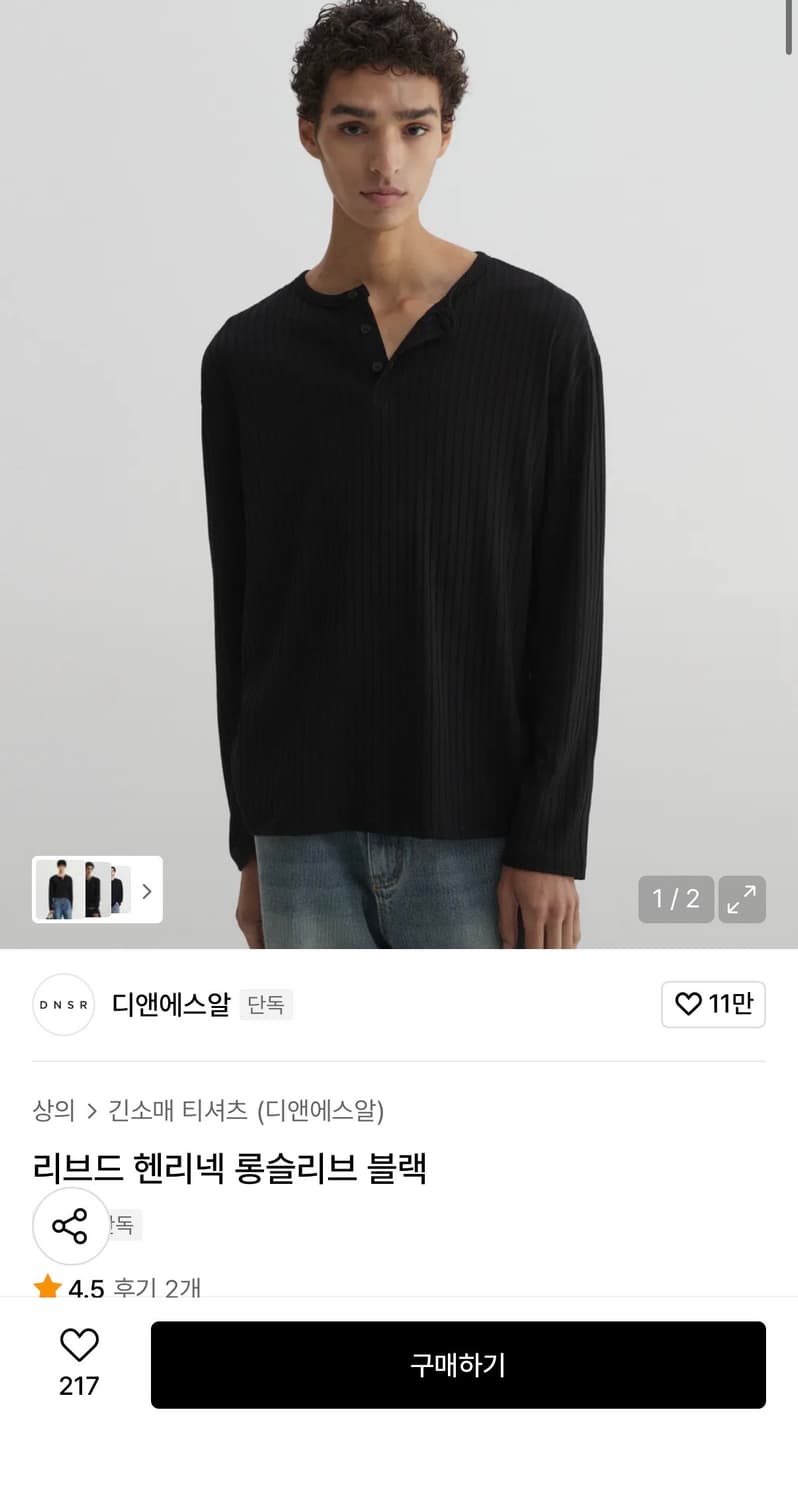Click the chevron in the breadcrumb path
Screen dimensions: 798x1500
click(93, 1111)
